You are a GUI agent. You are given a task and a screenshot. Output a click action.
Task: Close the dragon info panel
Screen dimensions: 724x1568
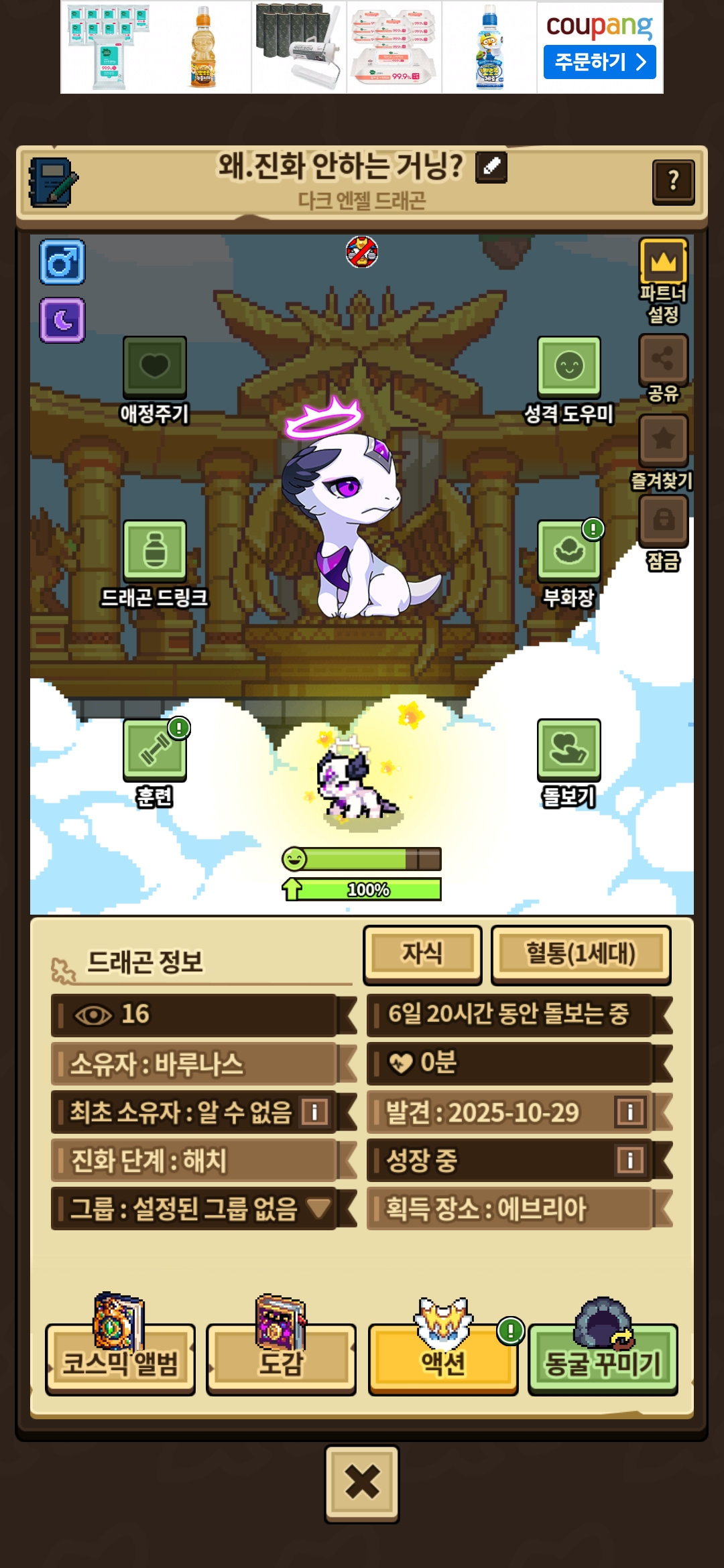coord(362,1483)
